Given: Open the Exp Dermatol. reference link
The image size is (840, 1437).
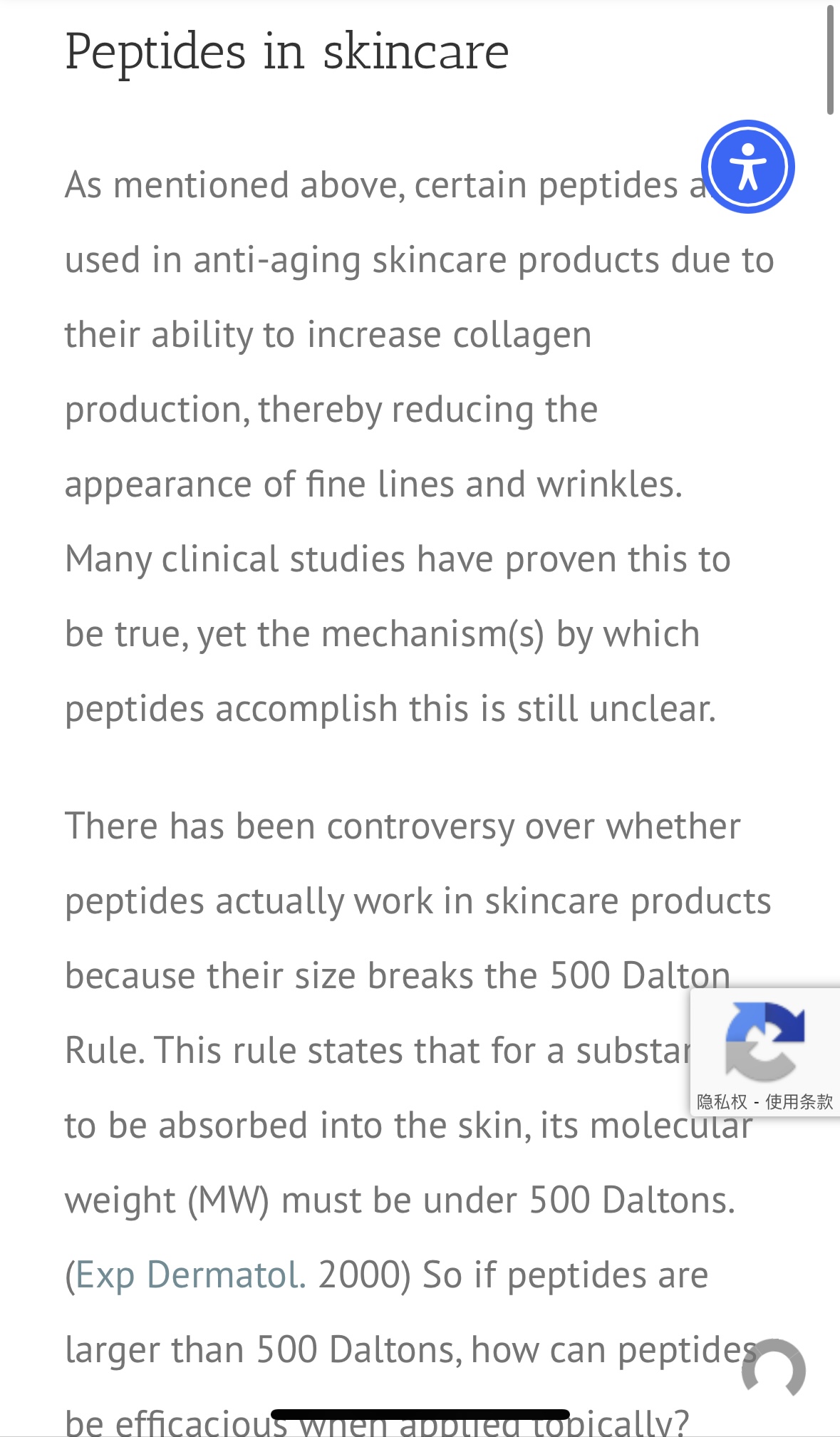Looking at the screenshot, I should [x=190, y=1275].
